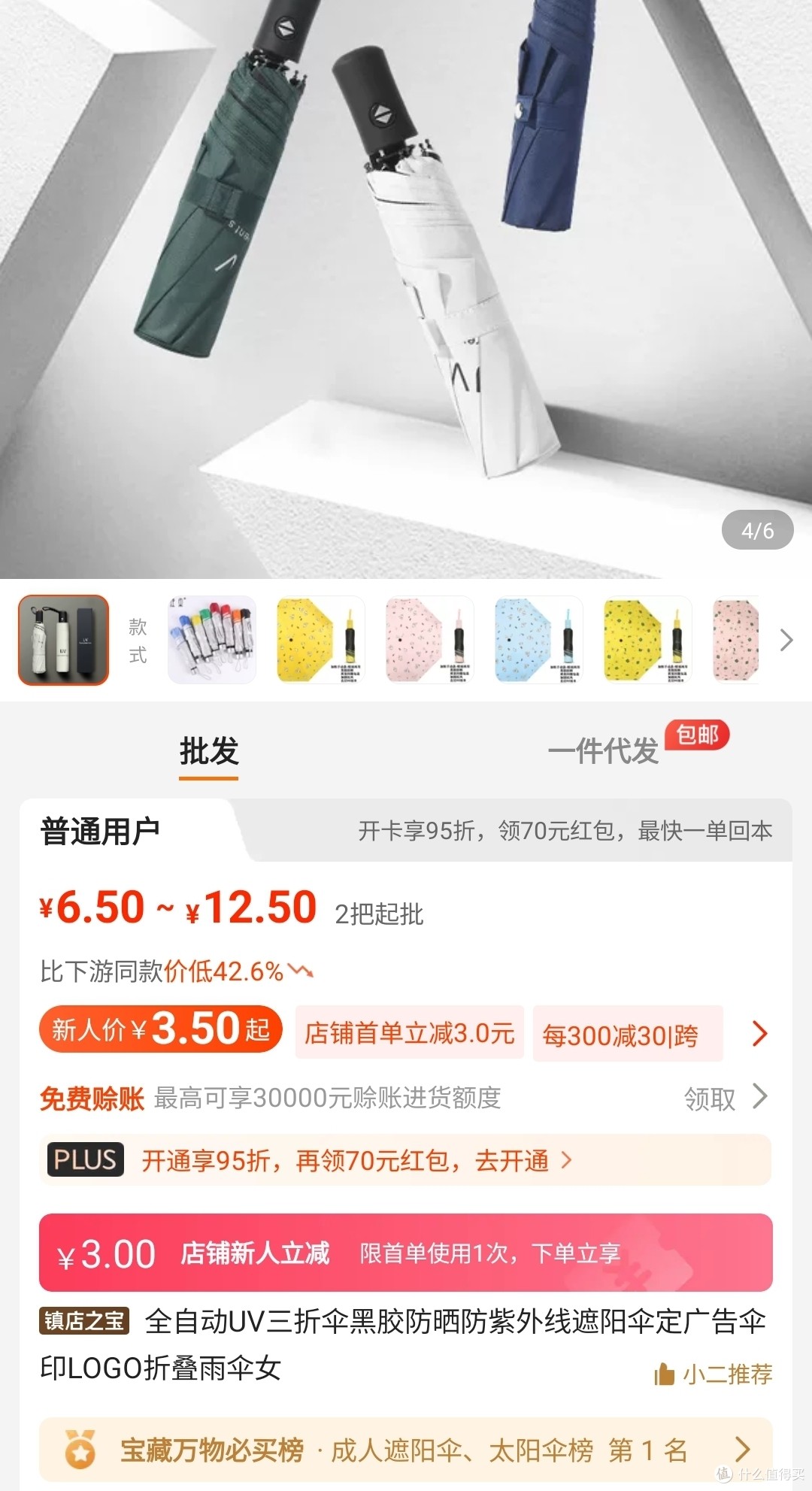Screen dimensions: 812x1491
Task: Select the light blue umbrella style thumbnail
Action: click(538, 641)
